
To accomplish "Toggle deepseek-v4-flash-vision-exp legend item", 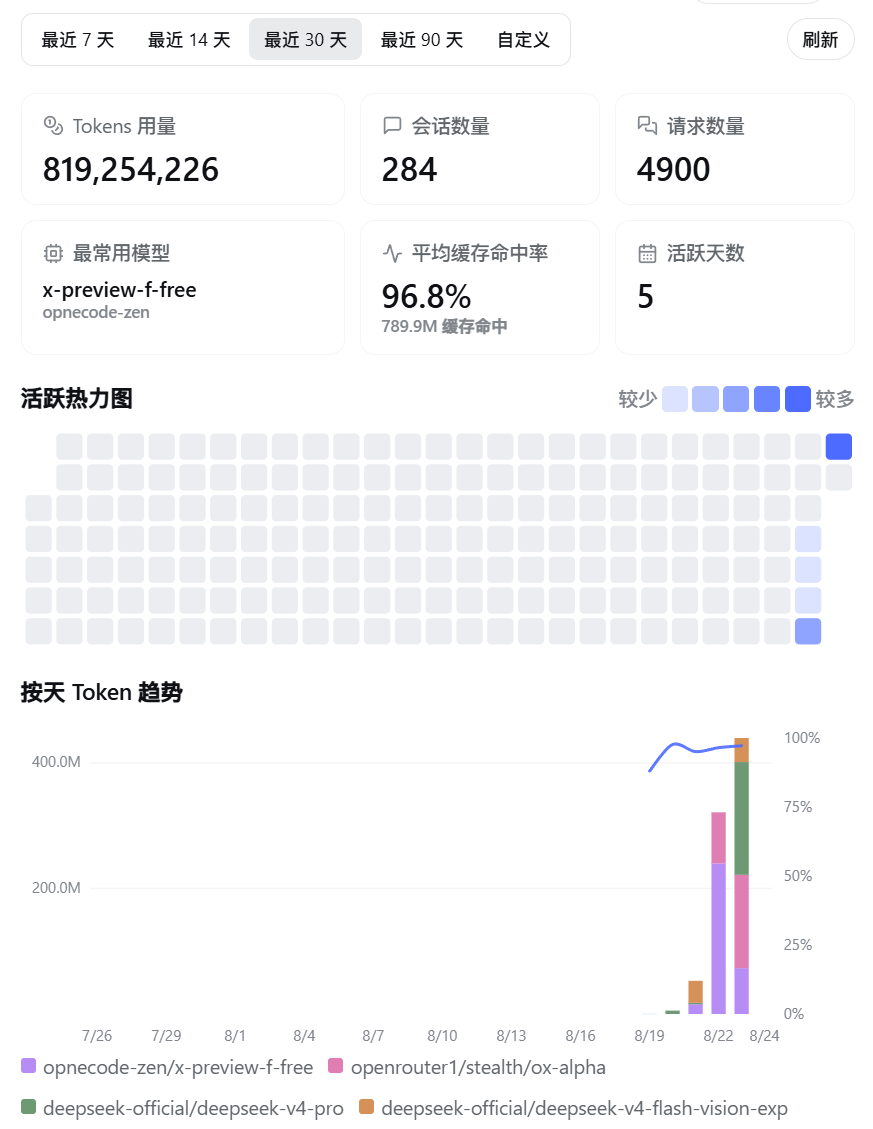I will (x=573, y=1107).
